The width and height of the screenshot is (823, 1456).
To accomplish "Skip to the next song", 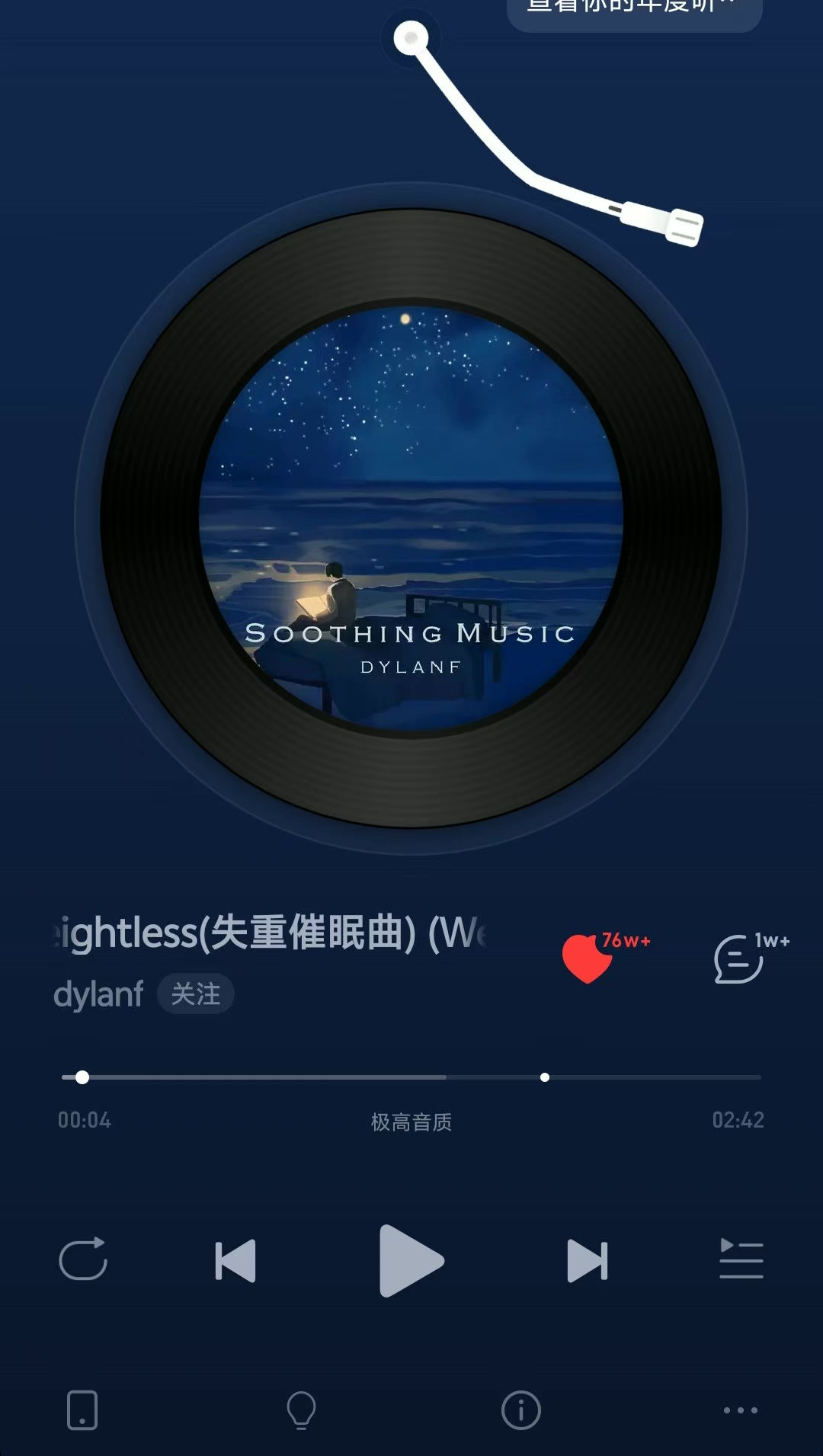I will tap(588, 1261).
